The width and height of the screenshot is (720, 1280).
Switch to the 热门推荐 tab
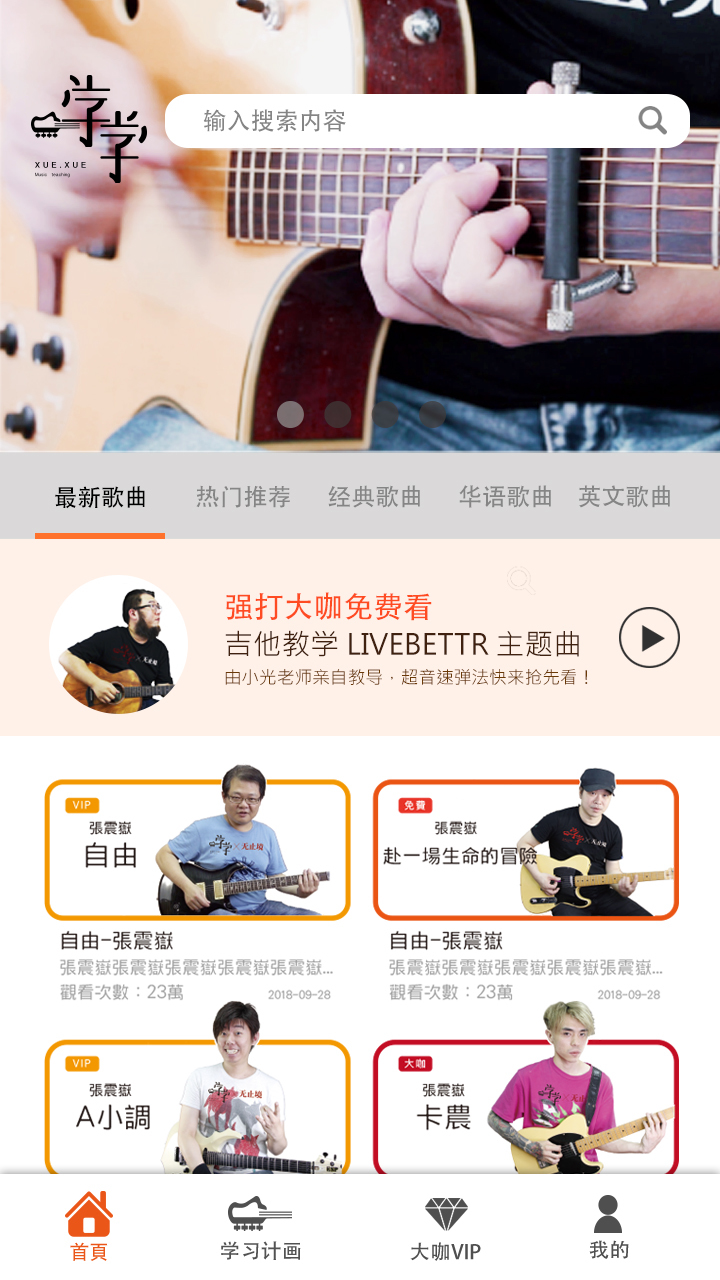pyautogui.click(x=243, y=497)
